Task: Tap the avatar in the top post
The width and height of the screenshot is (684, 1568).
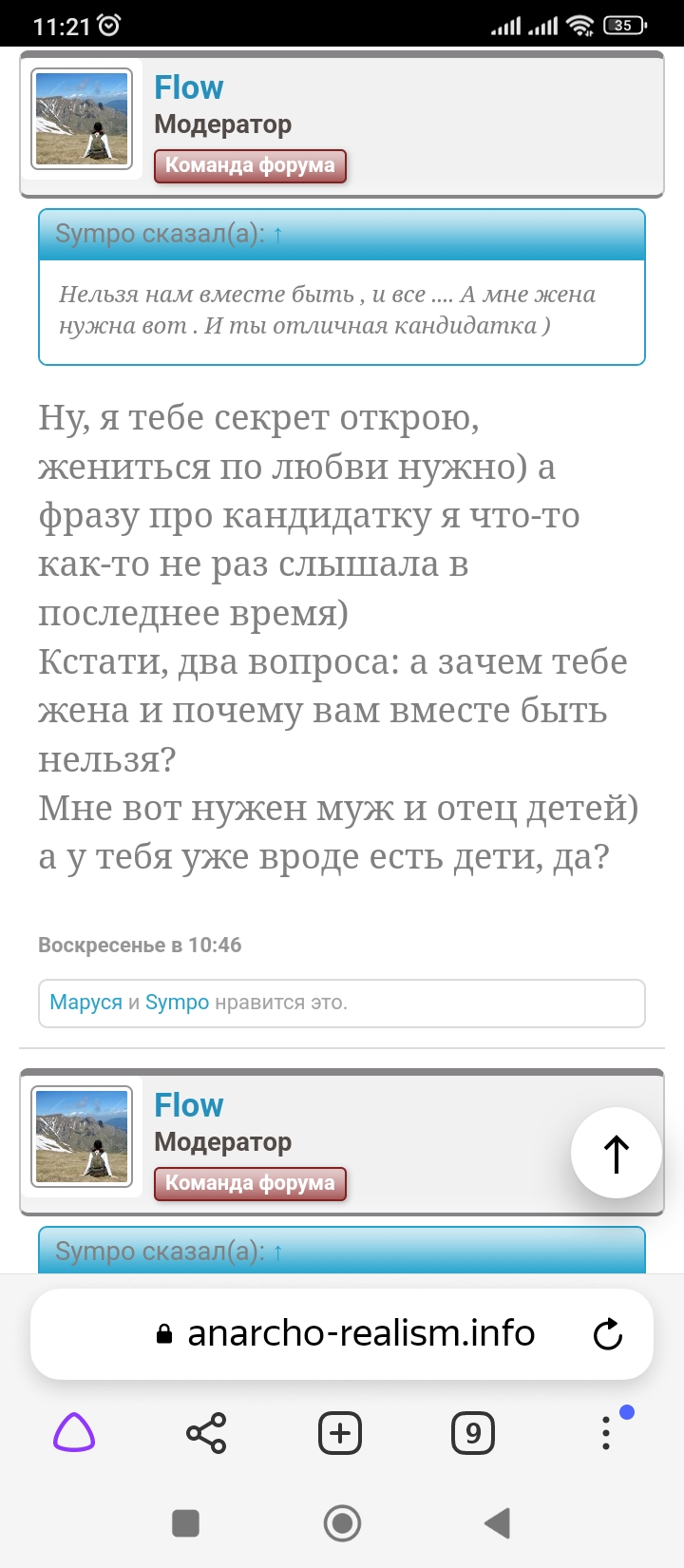Action: [82, 119]
